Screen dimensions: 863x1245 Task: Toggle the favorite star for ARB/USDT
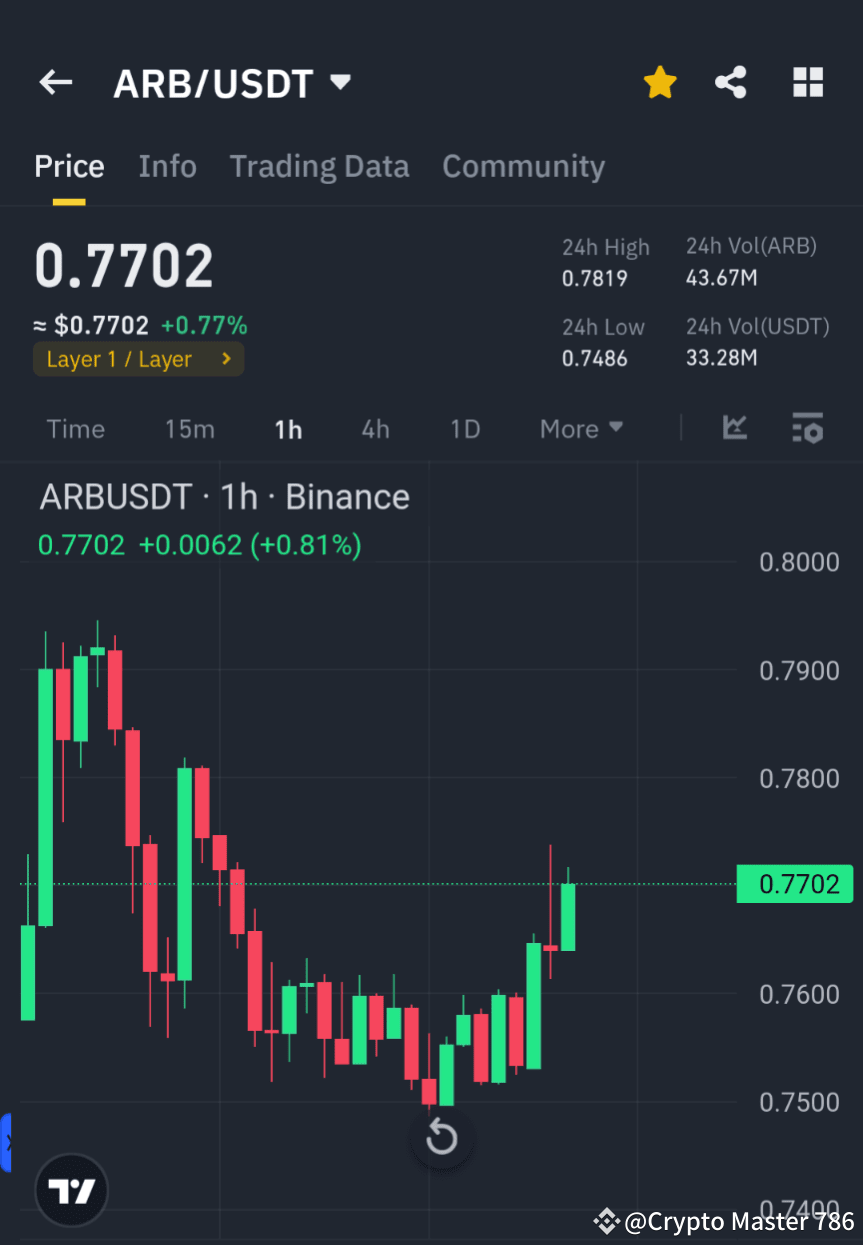pyautogui.click(x=659, y=82)
